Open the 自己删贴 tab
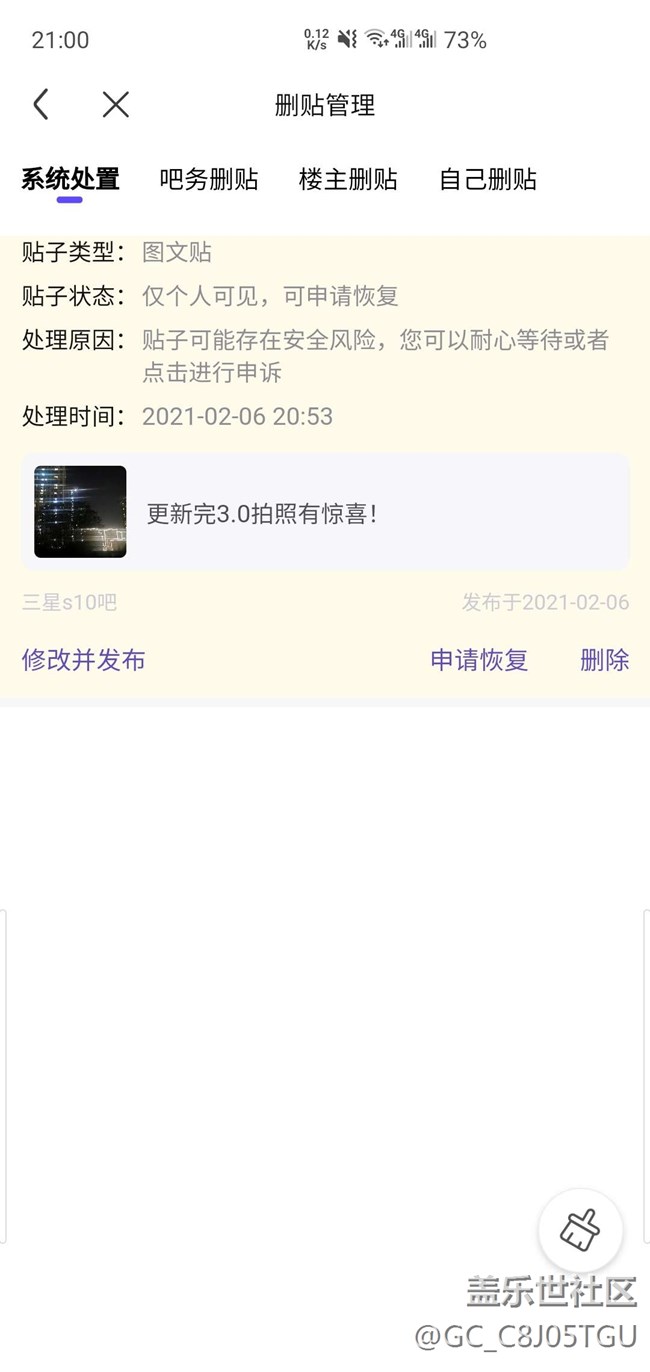This screenshot has height=1372, width=650. point(488,180)
